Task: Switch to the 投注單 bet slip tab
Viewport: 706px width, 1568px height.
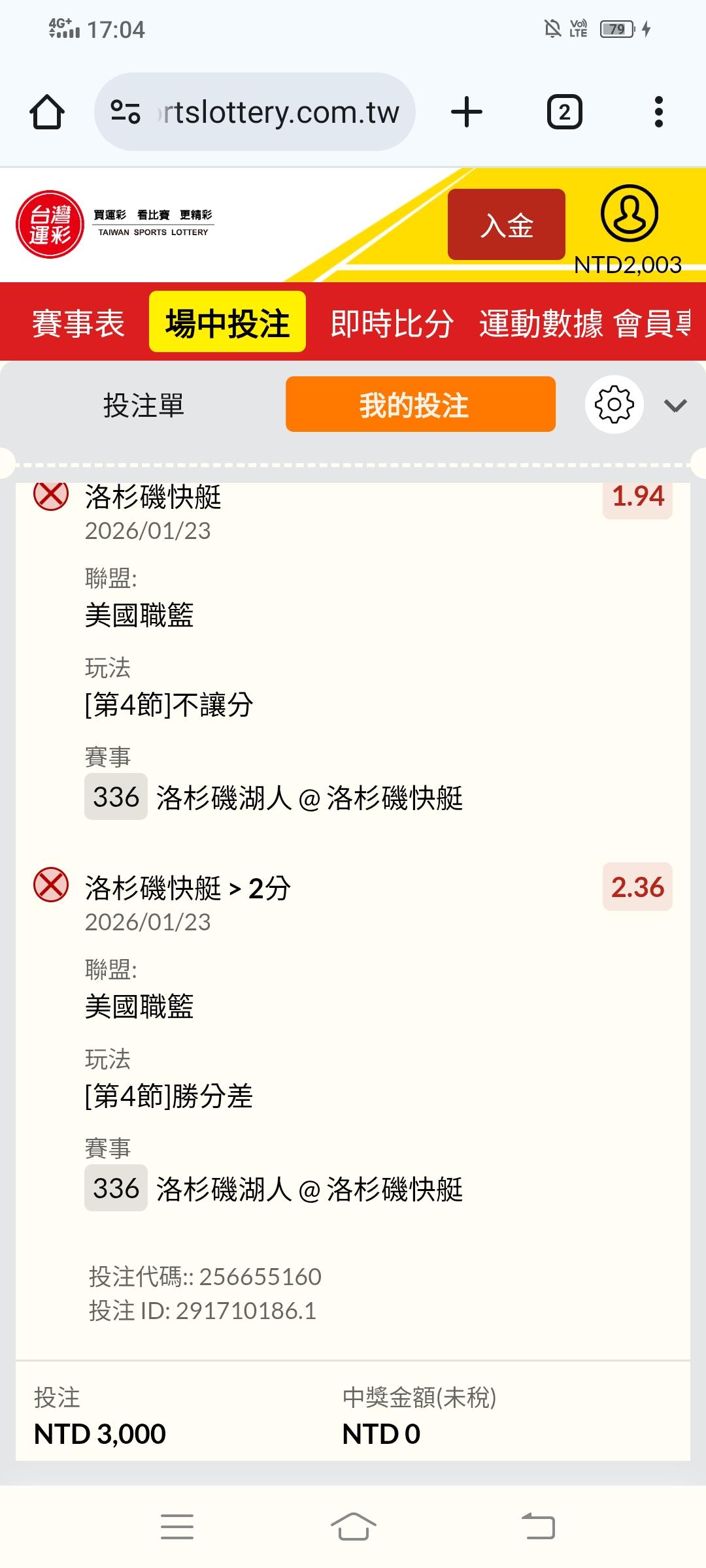Action: [x=144, y=405]
